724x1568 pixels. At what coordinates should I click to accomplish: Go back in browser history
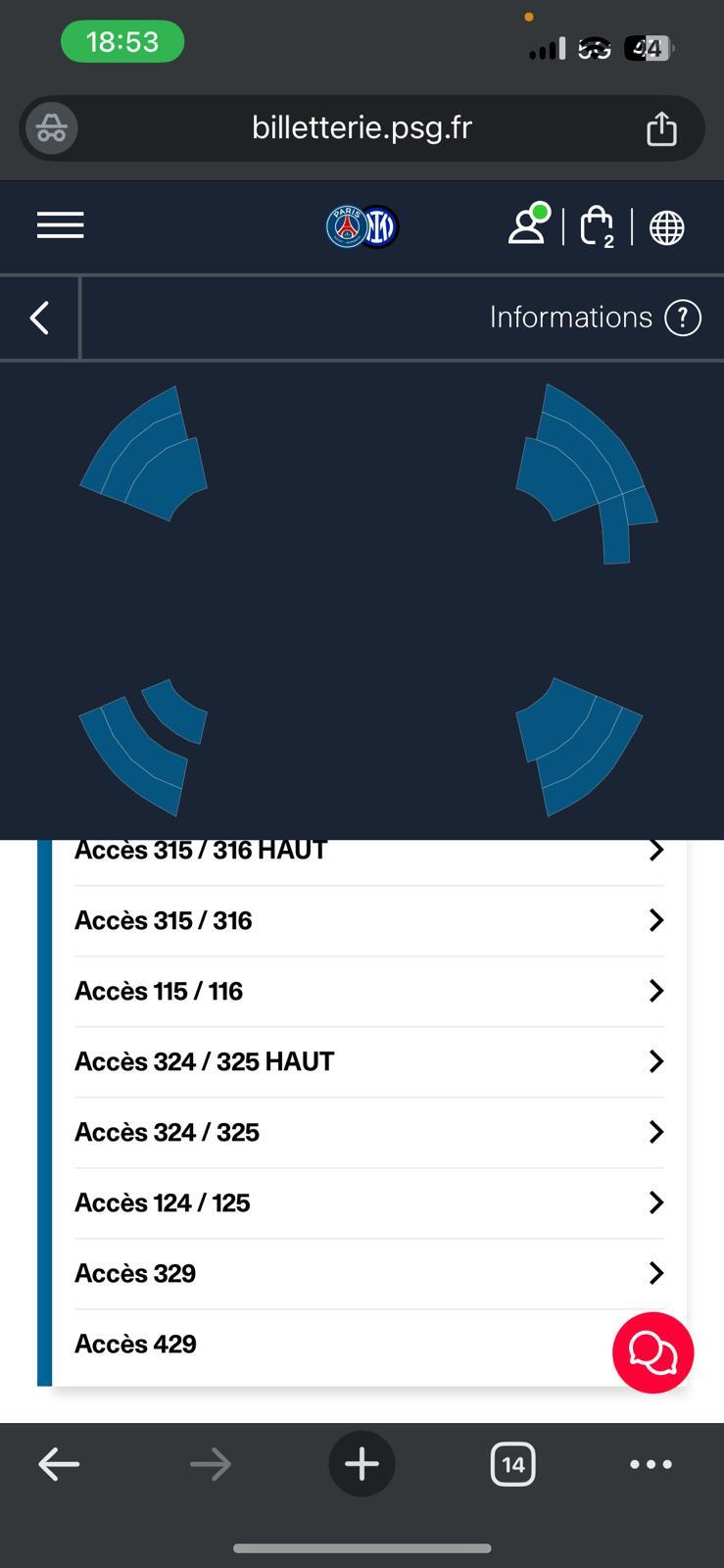59,1464
